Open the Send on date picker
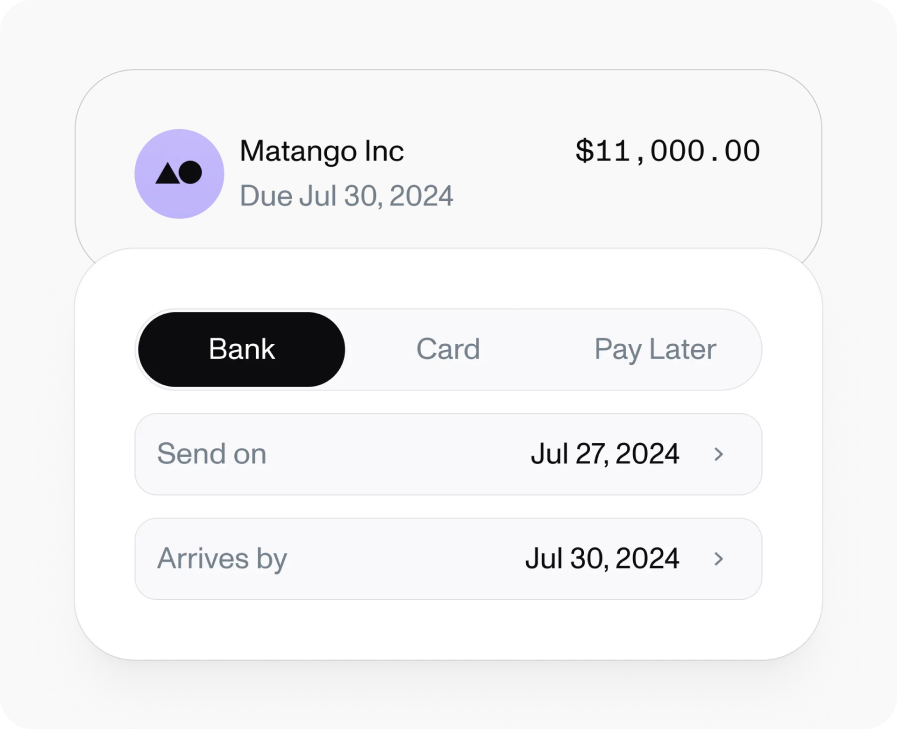 click(x=448, y=454)
